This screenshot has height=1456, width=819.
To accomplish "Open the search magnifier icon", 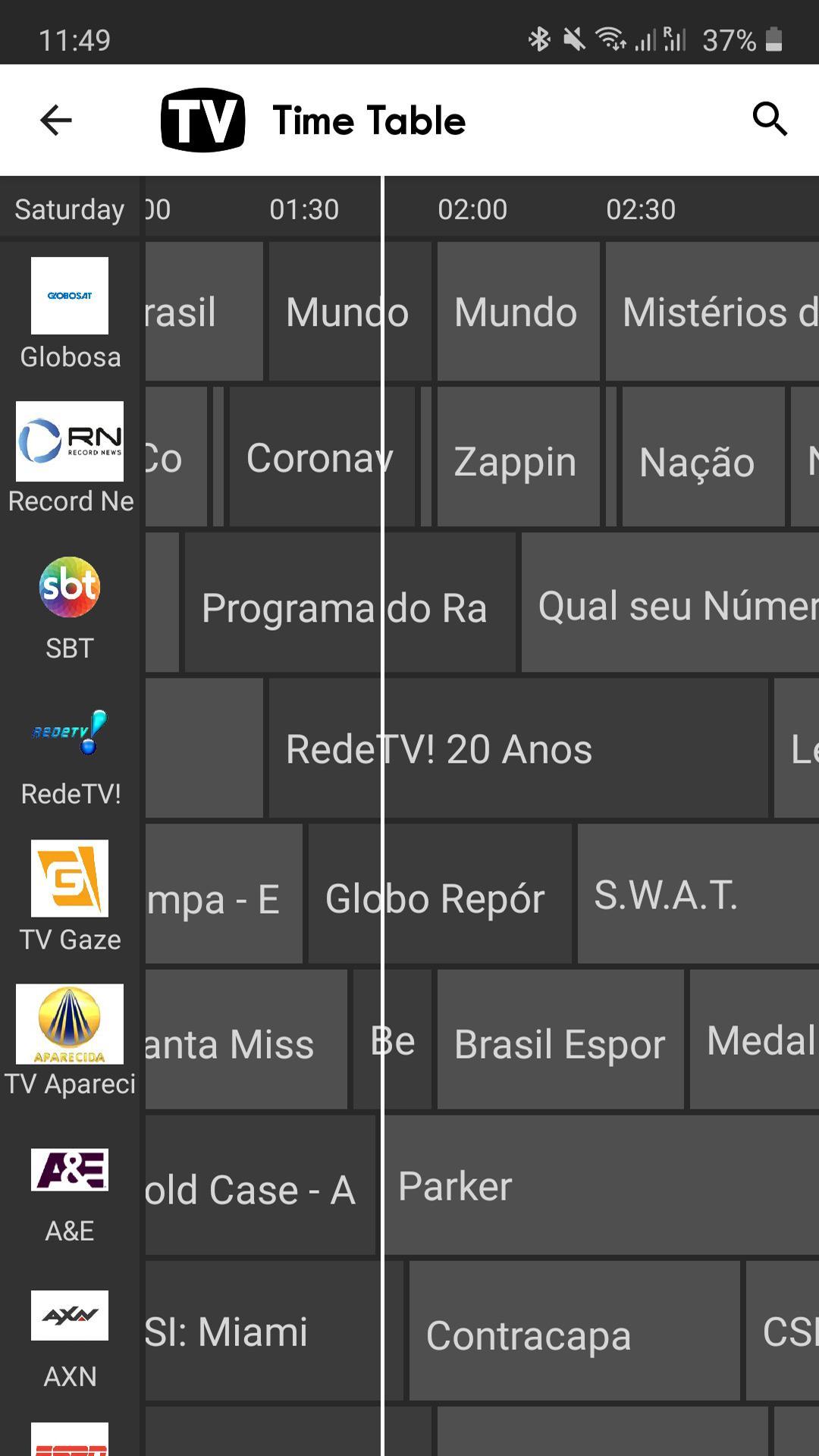I will coord(769,119).
